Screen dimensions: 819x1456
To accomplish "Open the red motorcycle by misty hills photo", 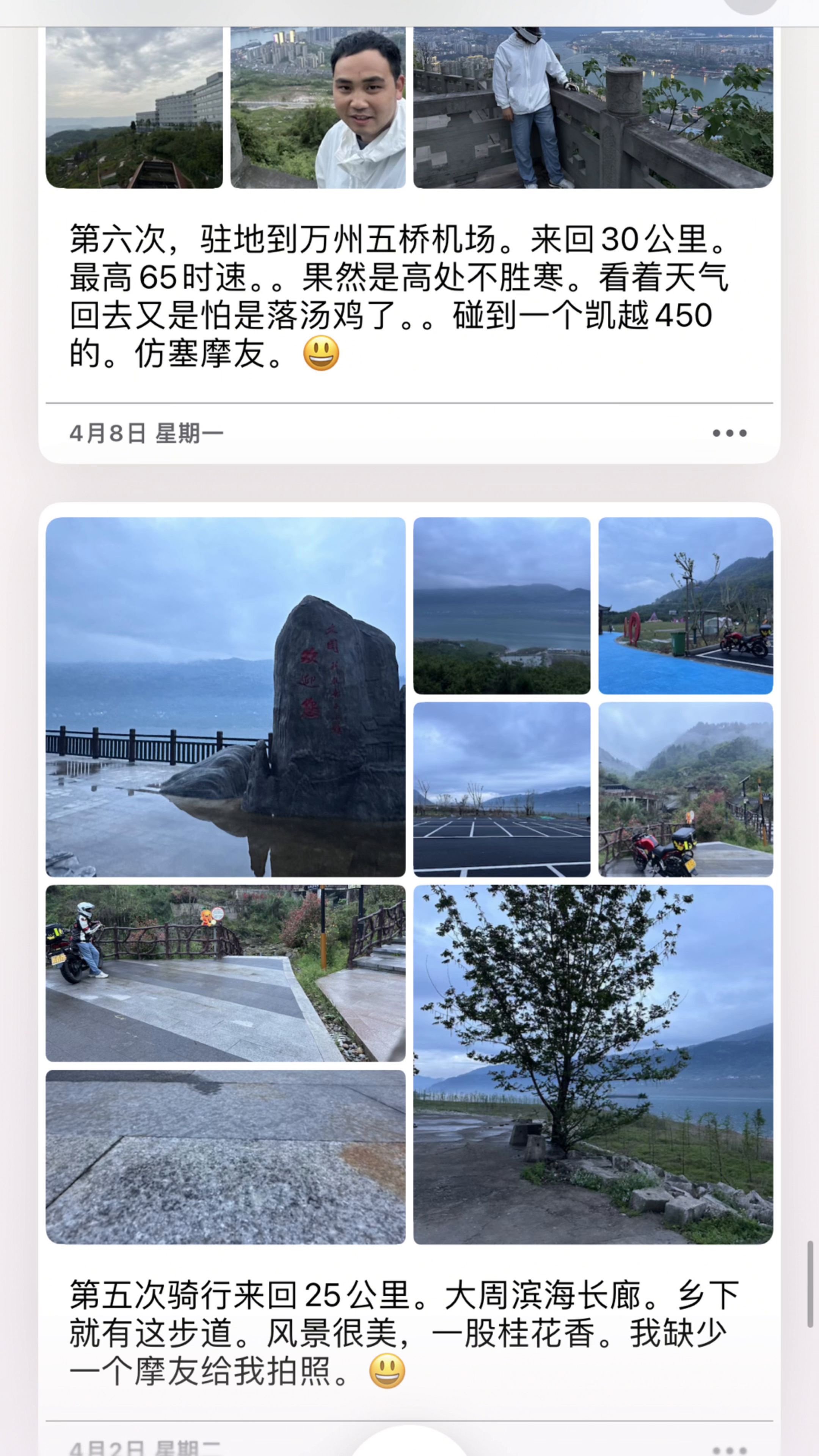I will 685,789.
